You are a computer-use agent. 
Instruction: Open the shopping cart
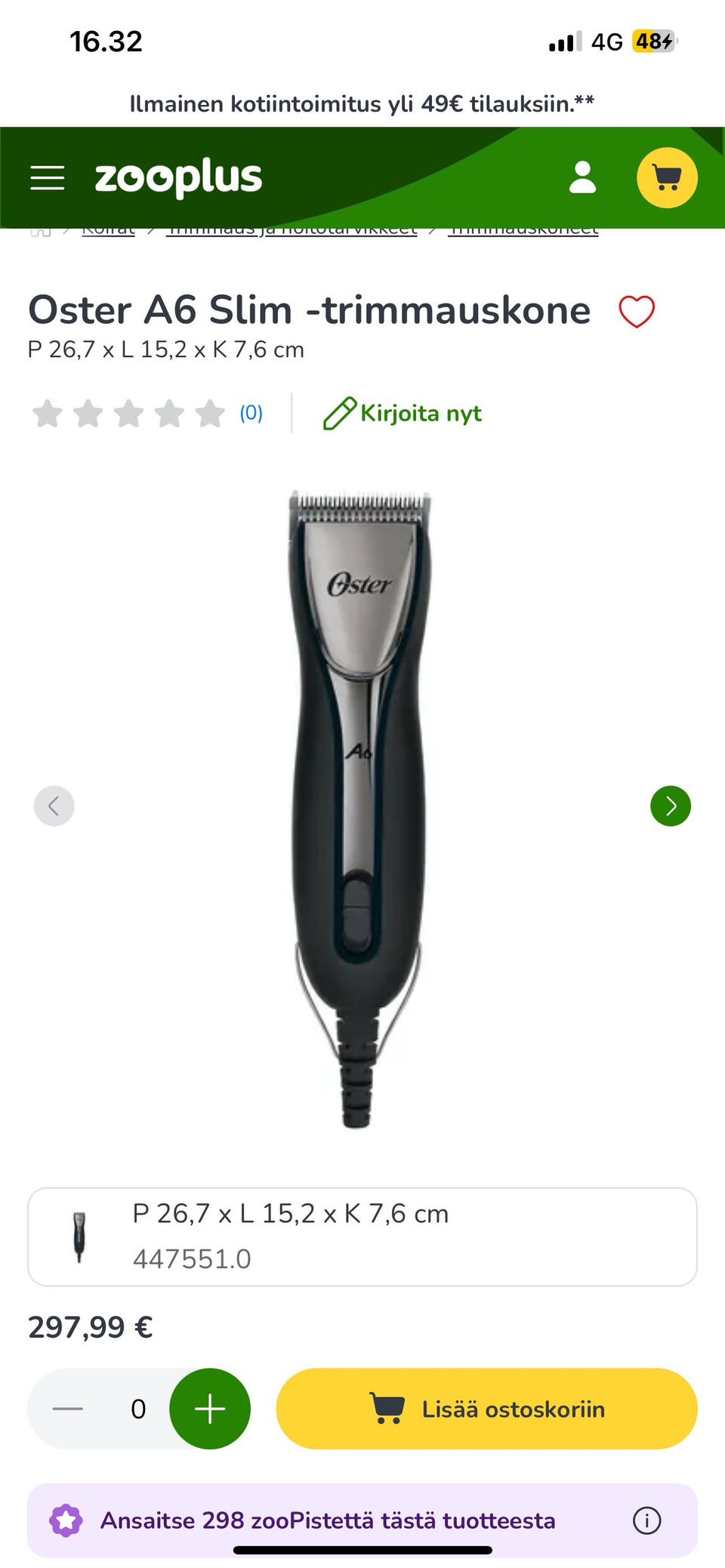[x=667, y=177]
